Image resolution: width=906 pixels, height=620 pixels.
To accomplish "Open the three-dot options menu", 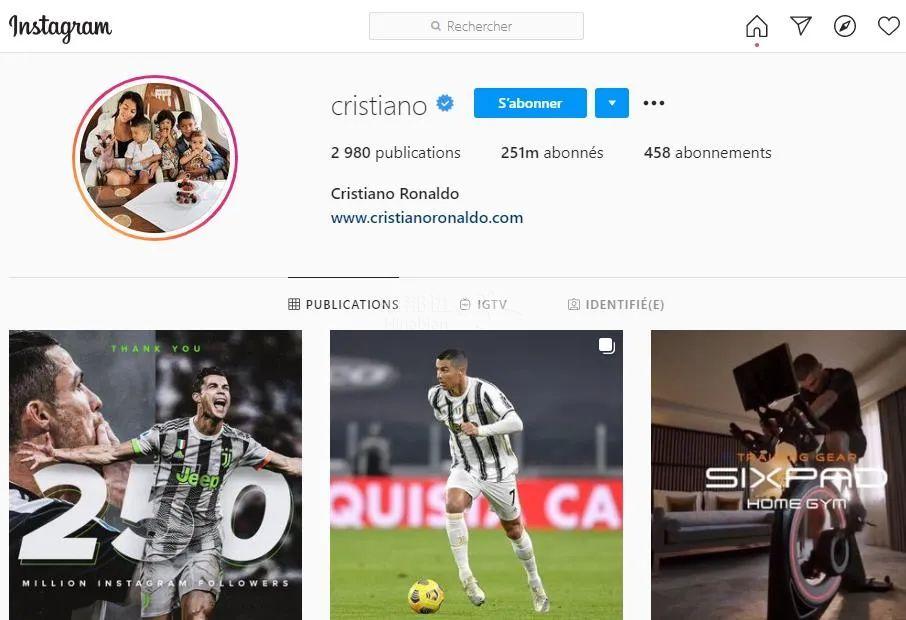I will [654, 103].
